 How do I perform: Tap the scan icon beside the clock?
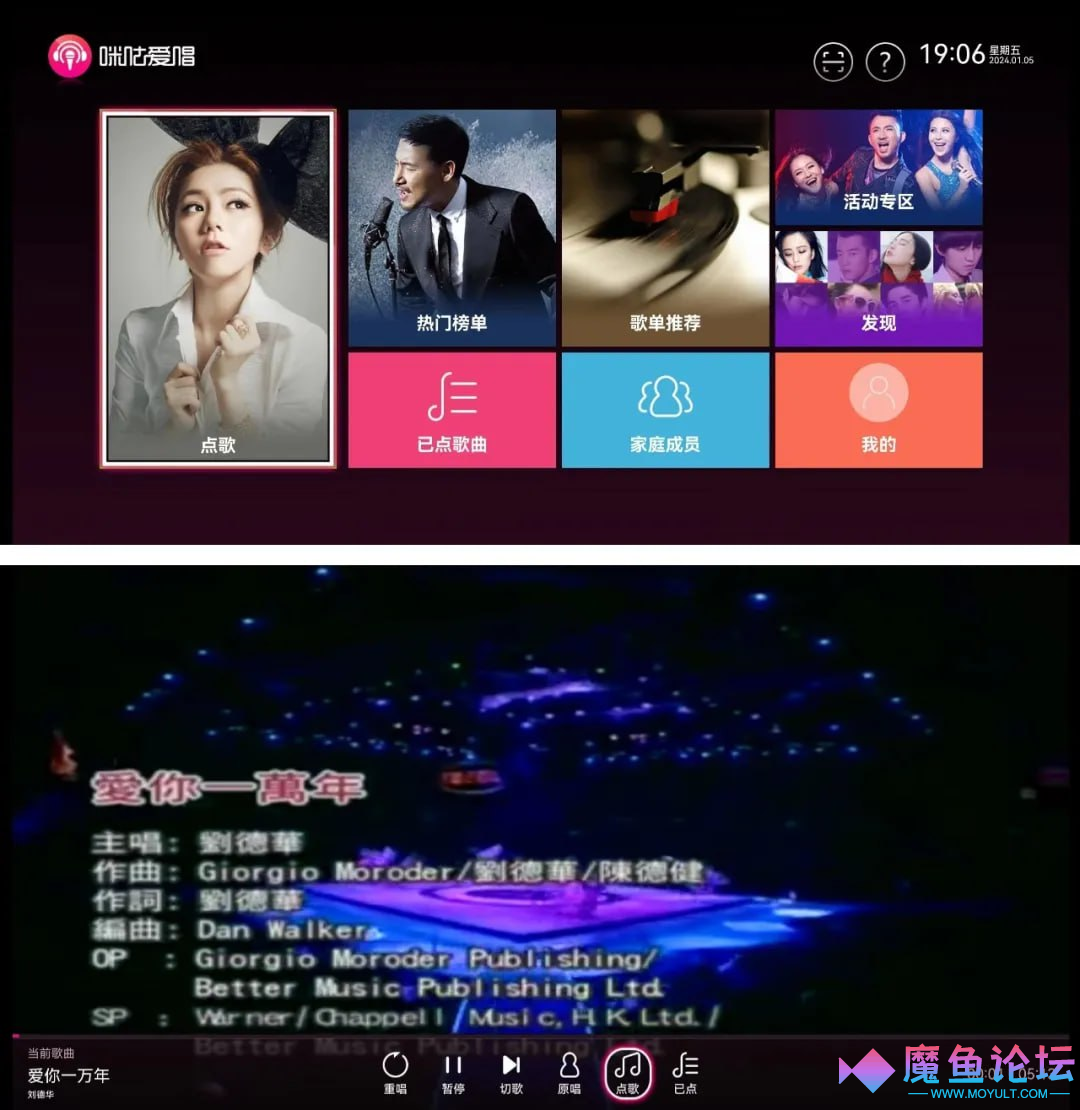tap(833, 61)
